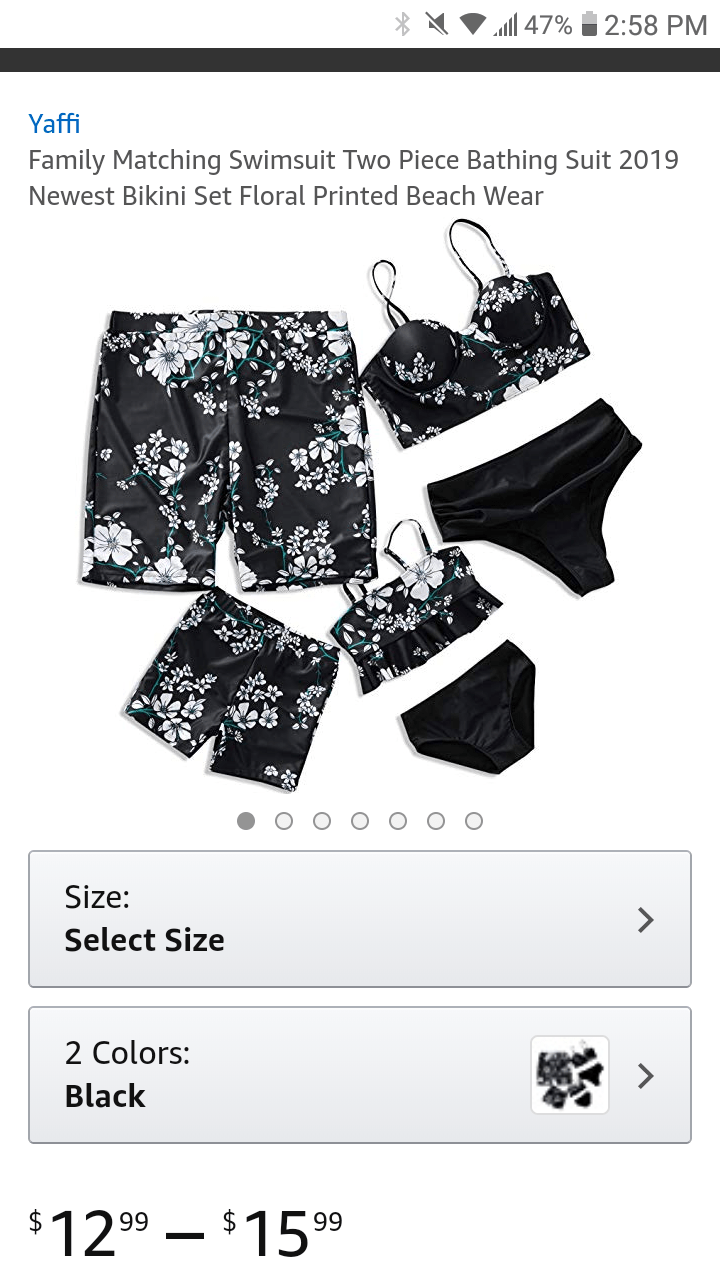Jump to the last image dot
Screen dimensions: 720x1280
tap(474, 821)
